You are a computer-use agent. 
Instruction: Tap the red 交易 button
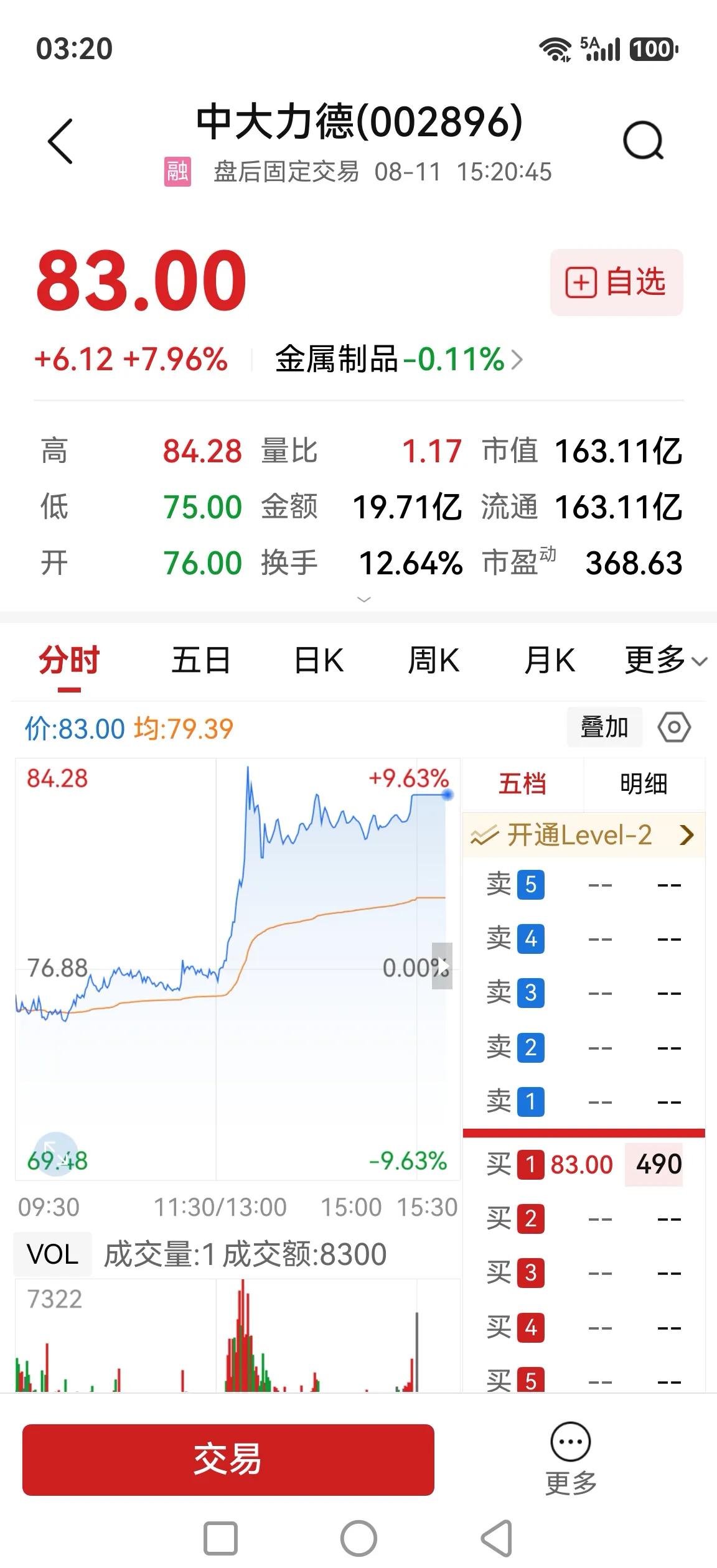pyautogui.click(x=228, y=1459)
